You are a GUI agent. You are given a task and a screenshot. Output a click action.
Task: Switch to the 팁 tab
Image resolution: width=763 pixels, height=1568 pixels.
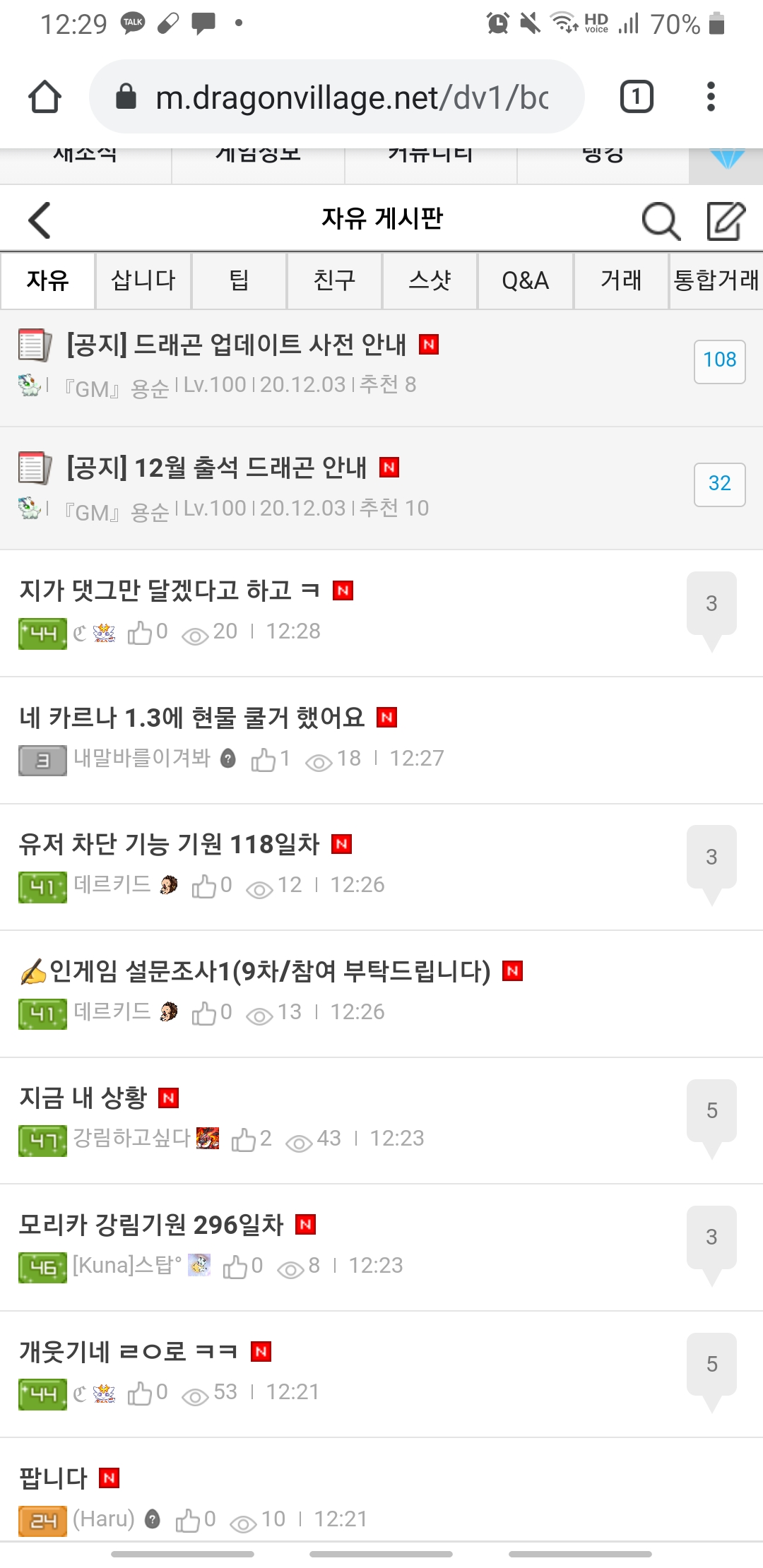tap(239, 280)
